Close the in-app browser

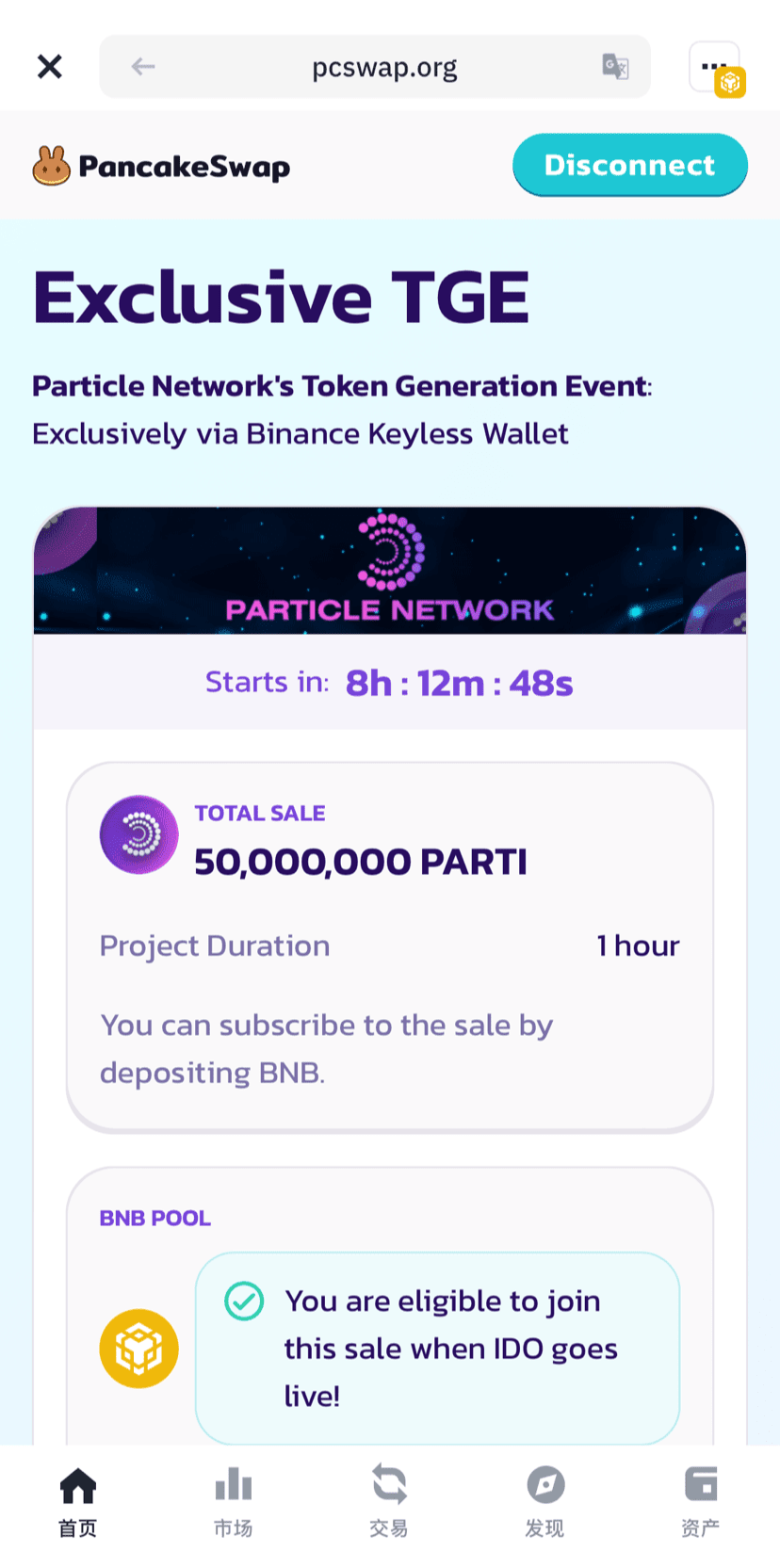tap(50, 67)
